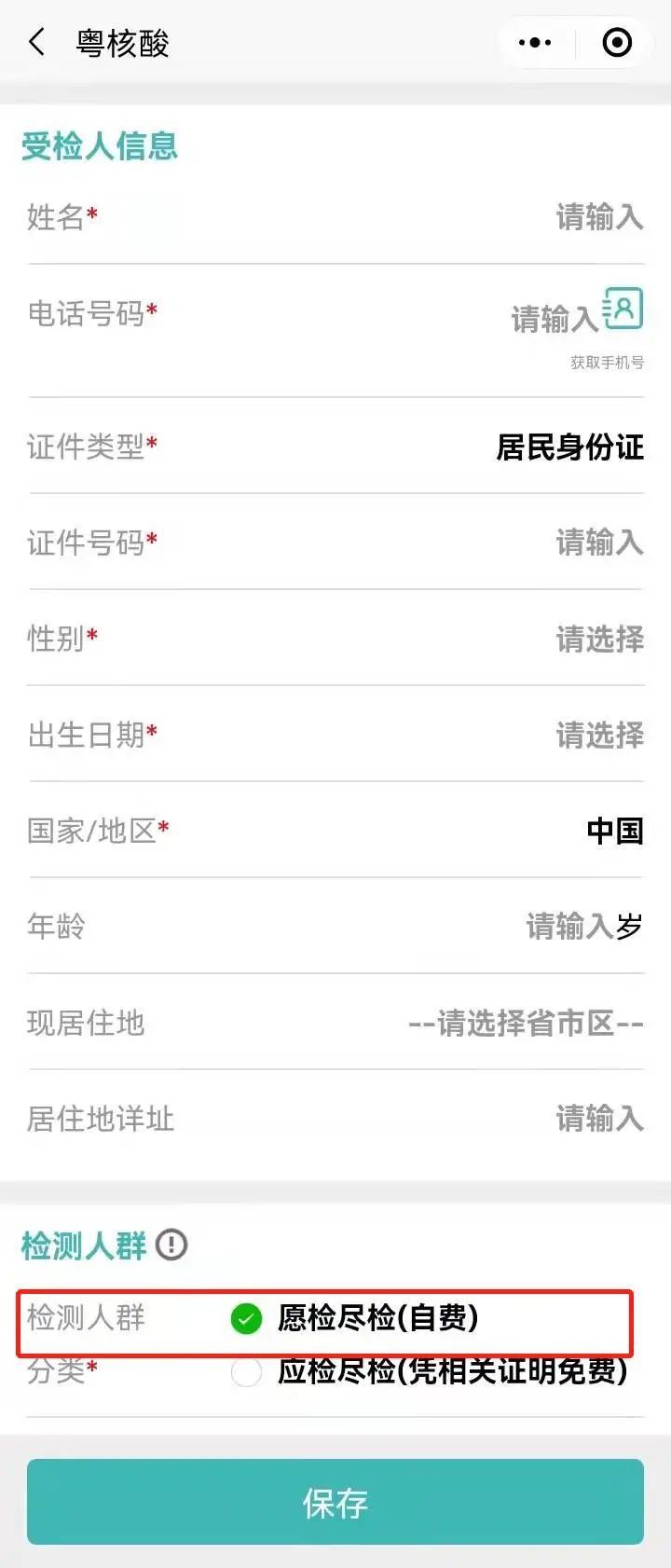Close the mini program via the circle icon
The image size is (671, 1568).
click(x=617, y=43)
